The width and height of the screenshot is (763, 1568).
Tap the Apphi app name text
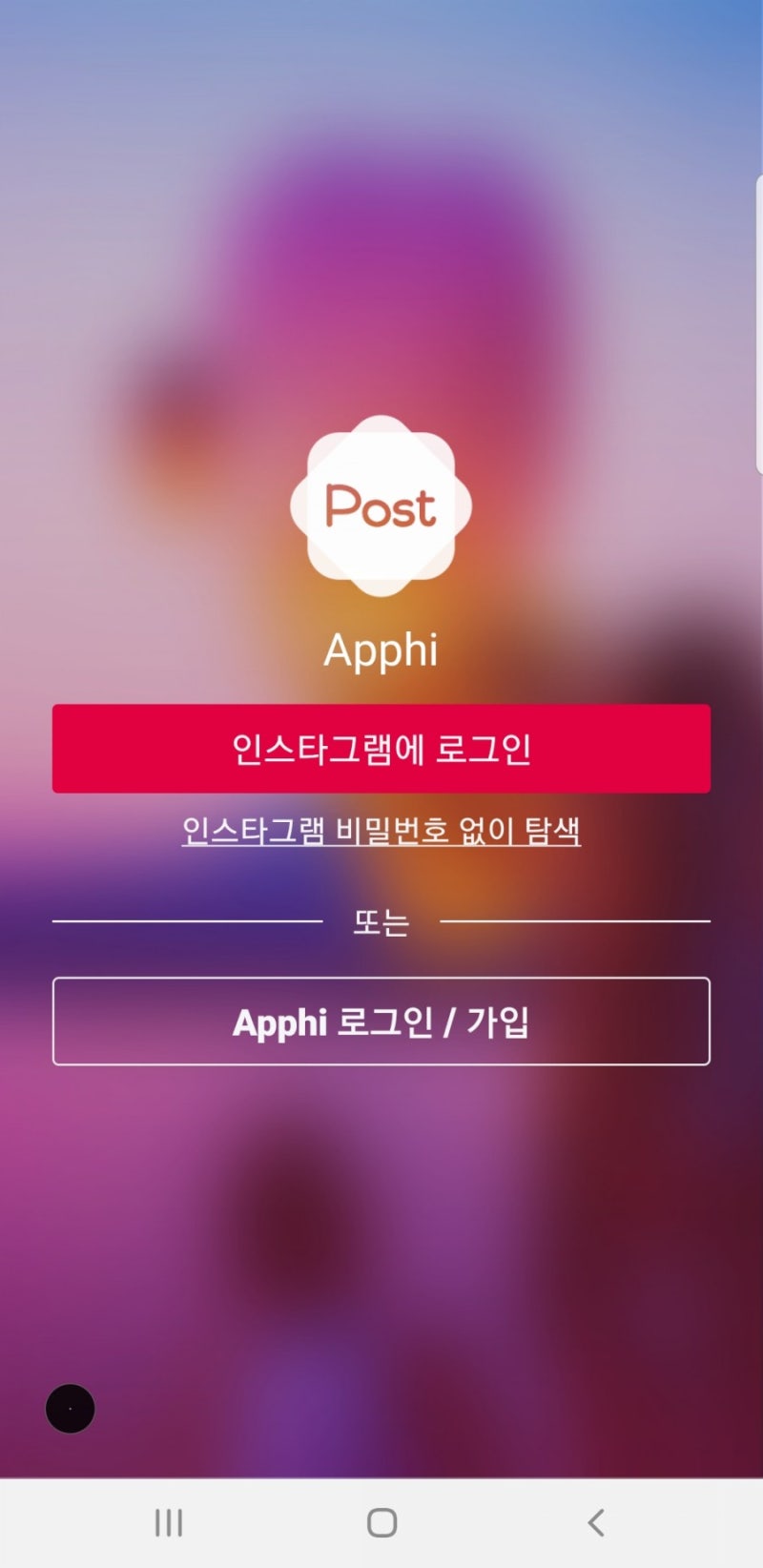click(381, 650)
